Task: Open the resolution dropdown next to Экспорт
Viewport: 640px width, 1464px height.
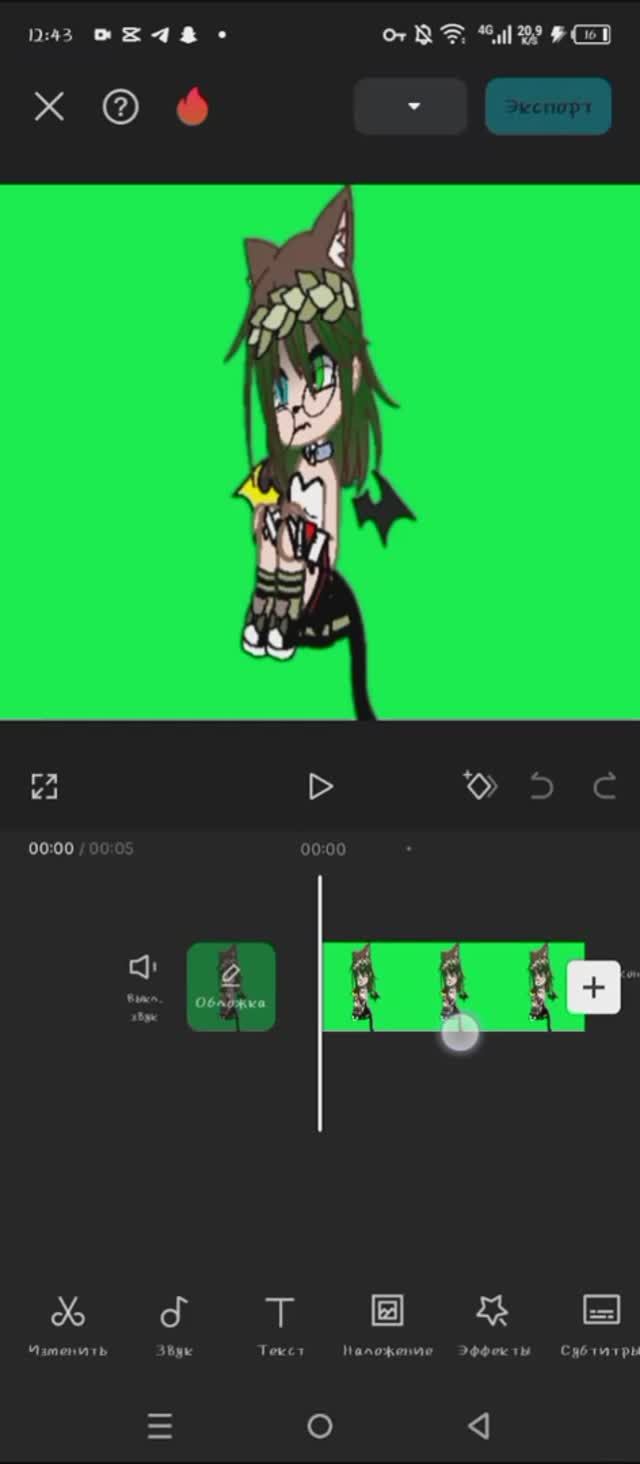Action: [x=411, y=107]
